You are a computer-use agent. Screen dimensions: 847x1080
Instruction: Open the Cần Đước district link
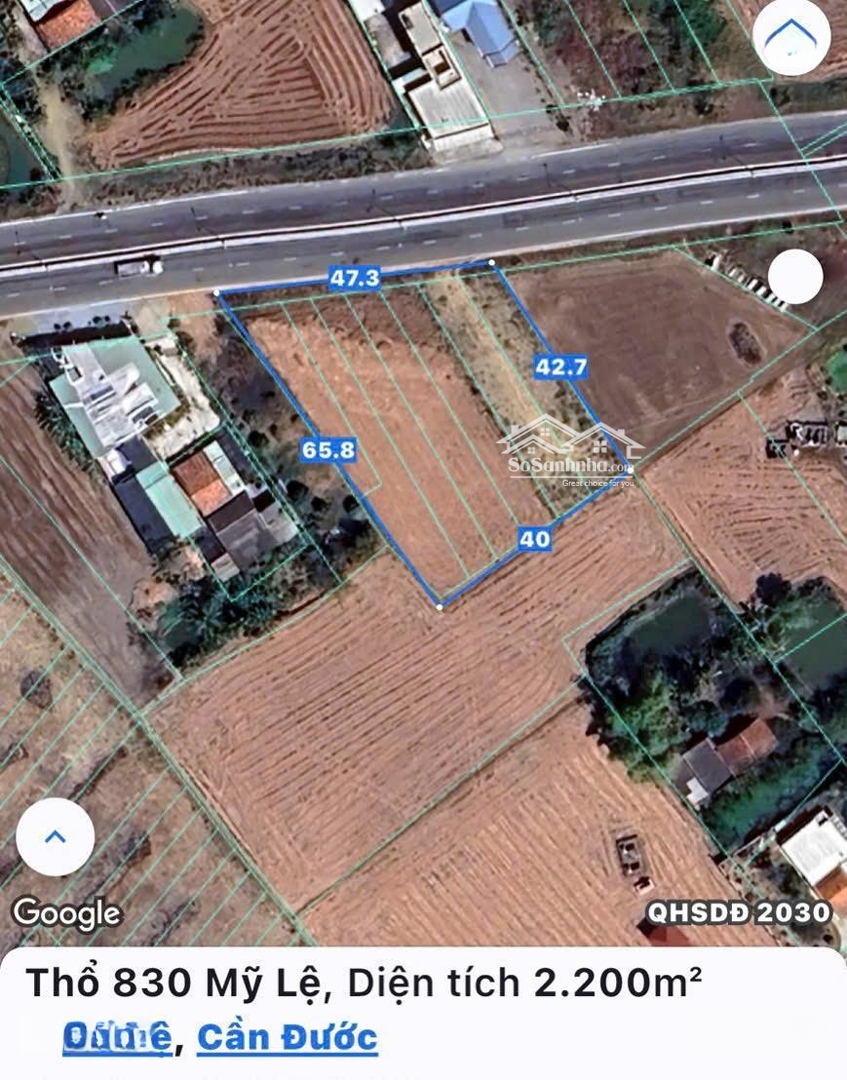[287, 1037]
